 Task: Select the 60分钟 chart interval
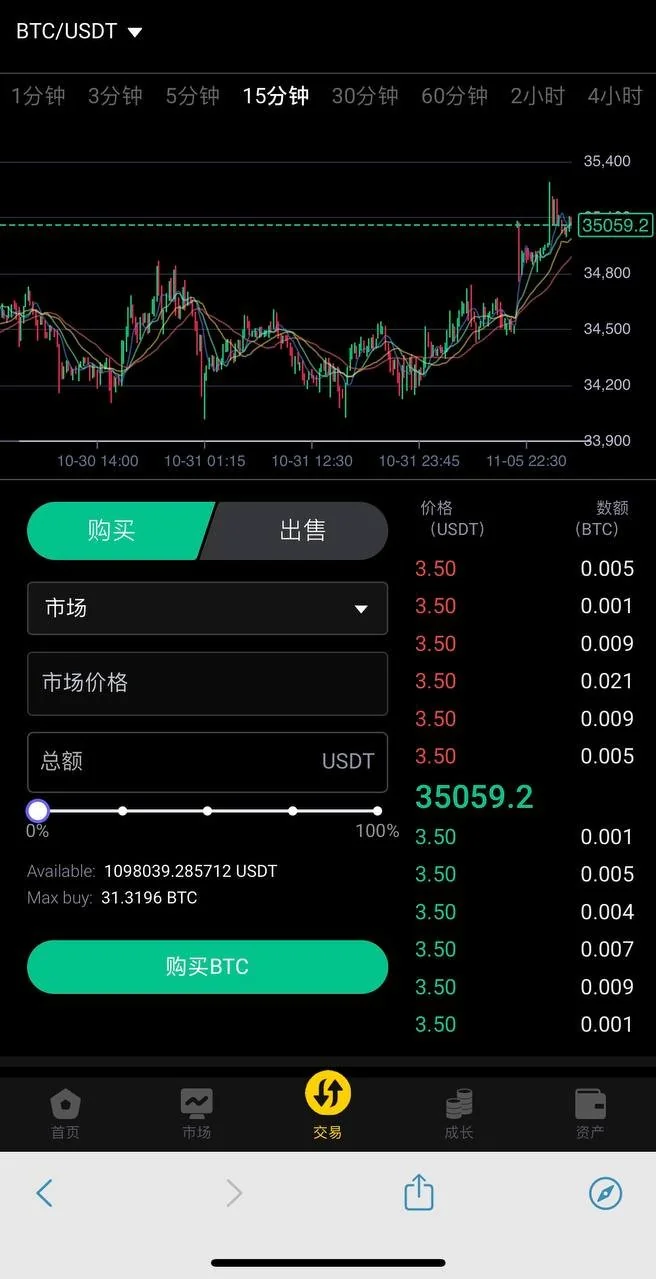click(454, 96)
